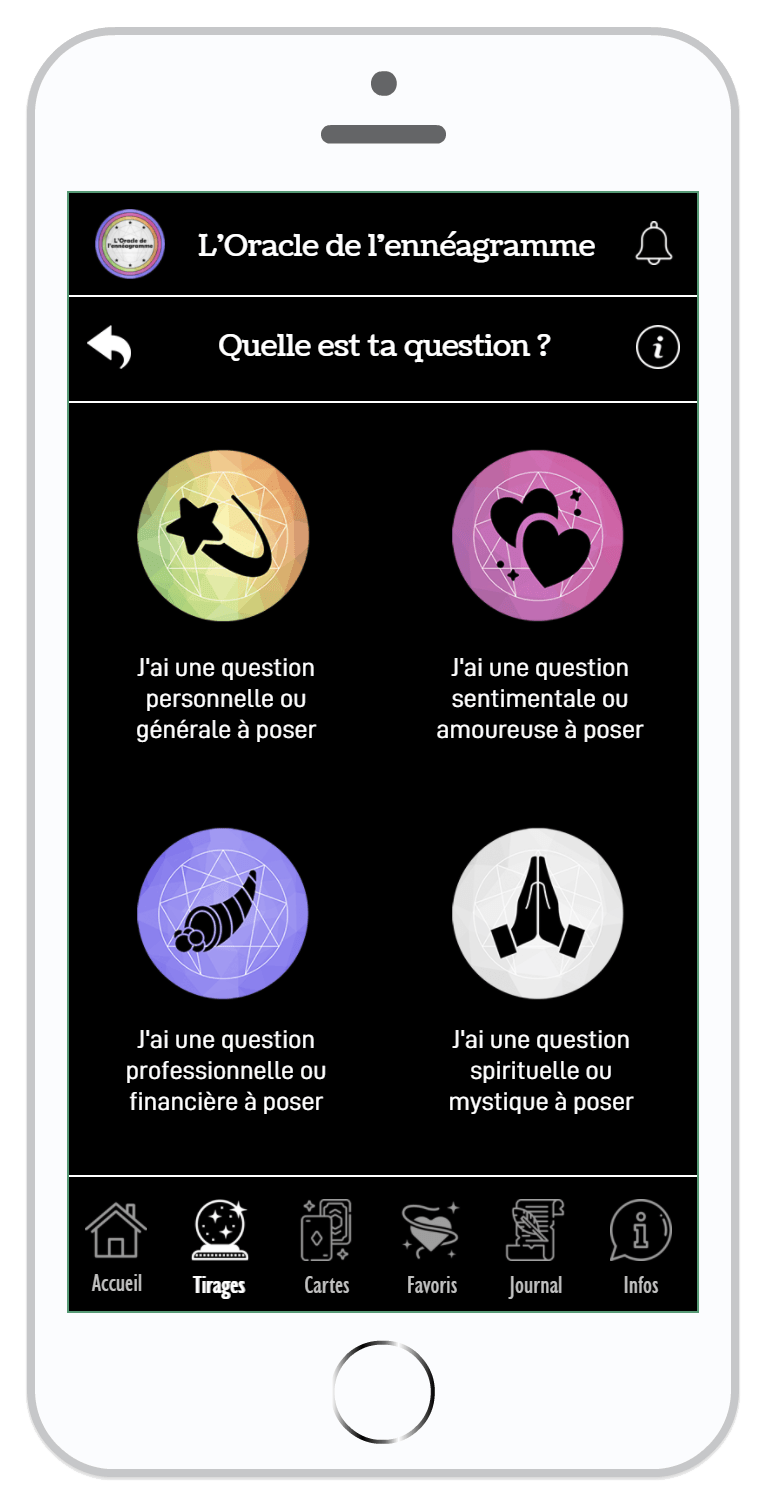Open the Infos tab
758x1492 pixels.
[640, 1245]
